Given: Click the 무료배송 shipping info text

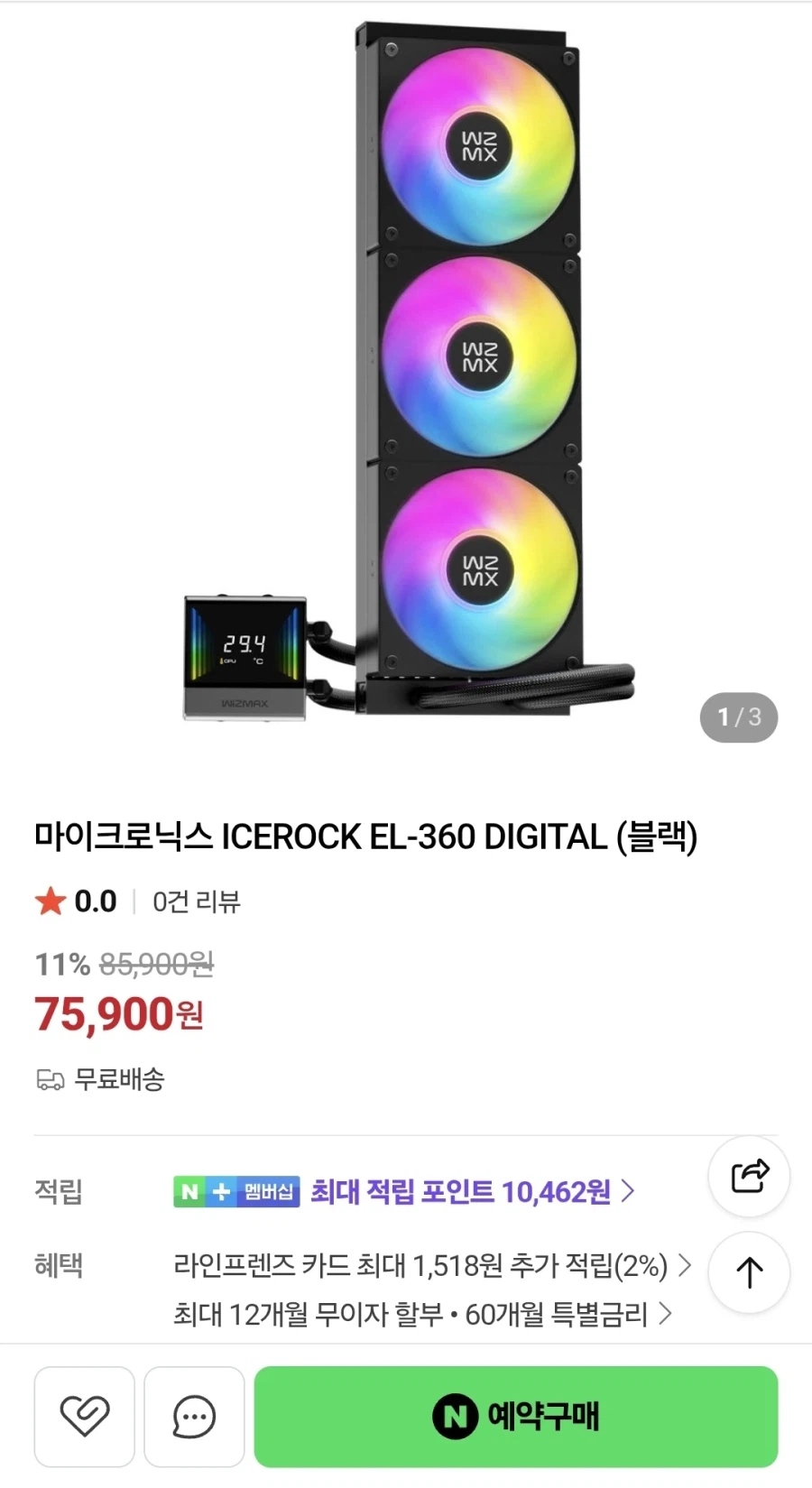Looking at the screenshot, I should 120,1079.
